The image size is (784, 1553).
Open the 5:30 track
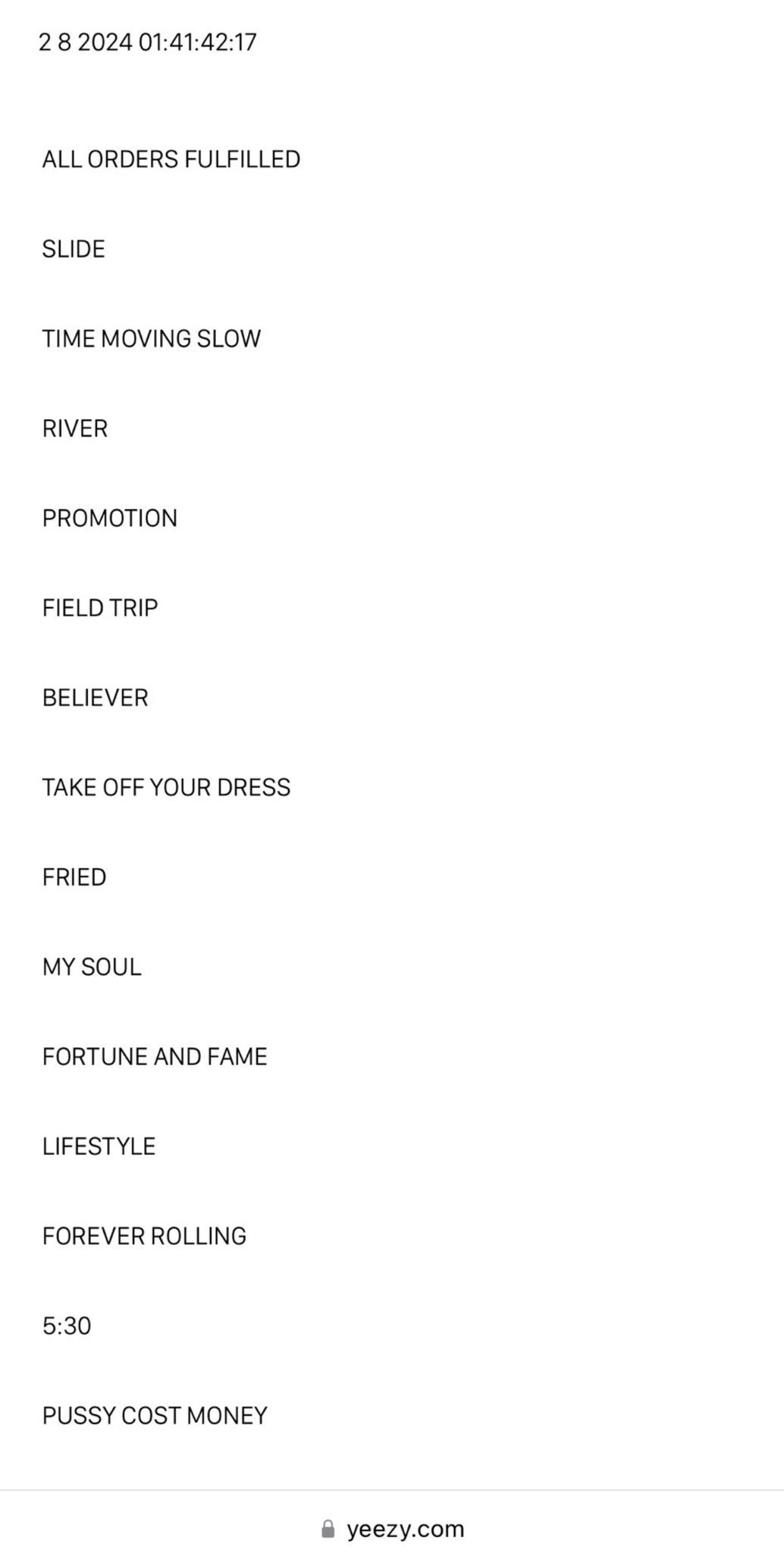[67, 1326]
